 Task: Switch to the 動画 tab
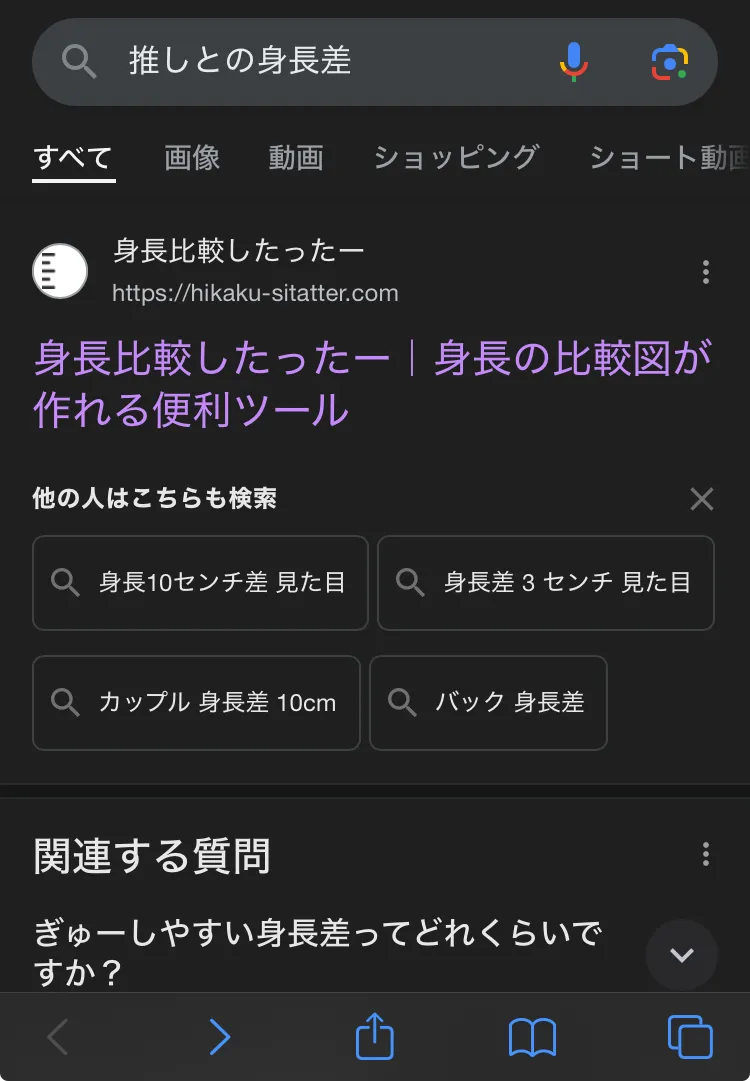tap(296, 158)
